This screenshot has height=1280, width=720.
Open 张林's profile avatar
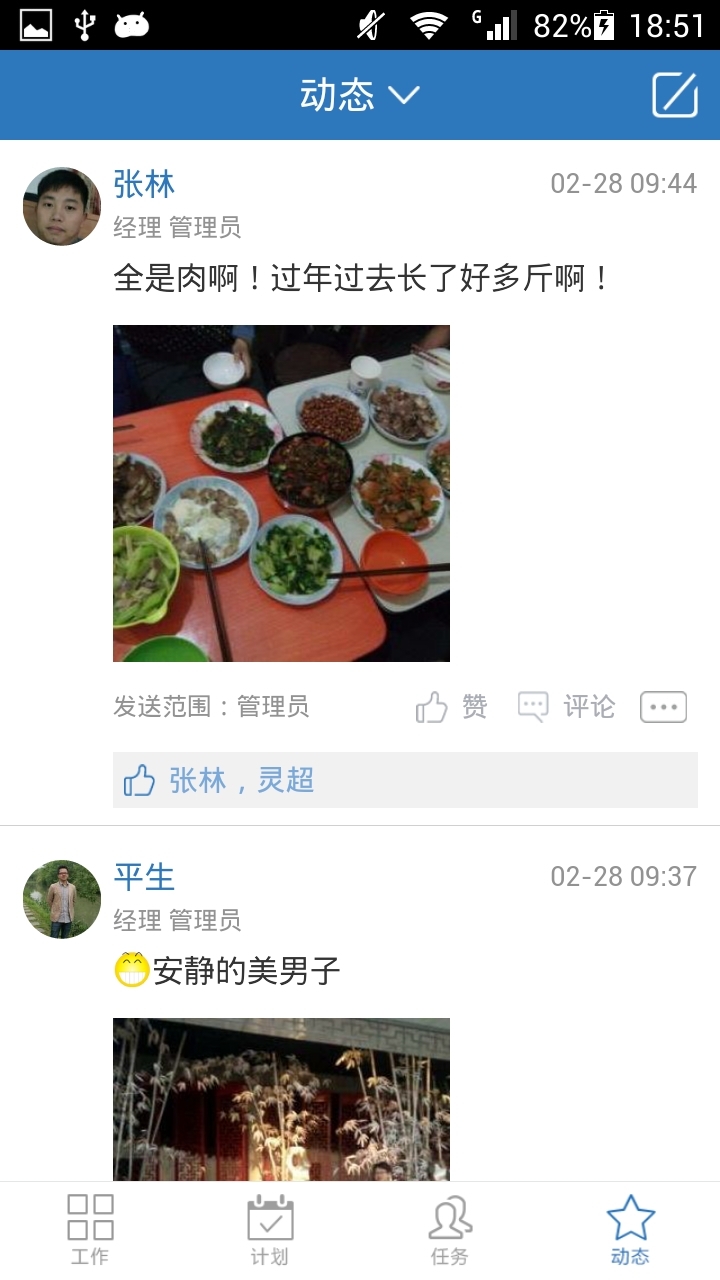(62, 206)
